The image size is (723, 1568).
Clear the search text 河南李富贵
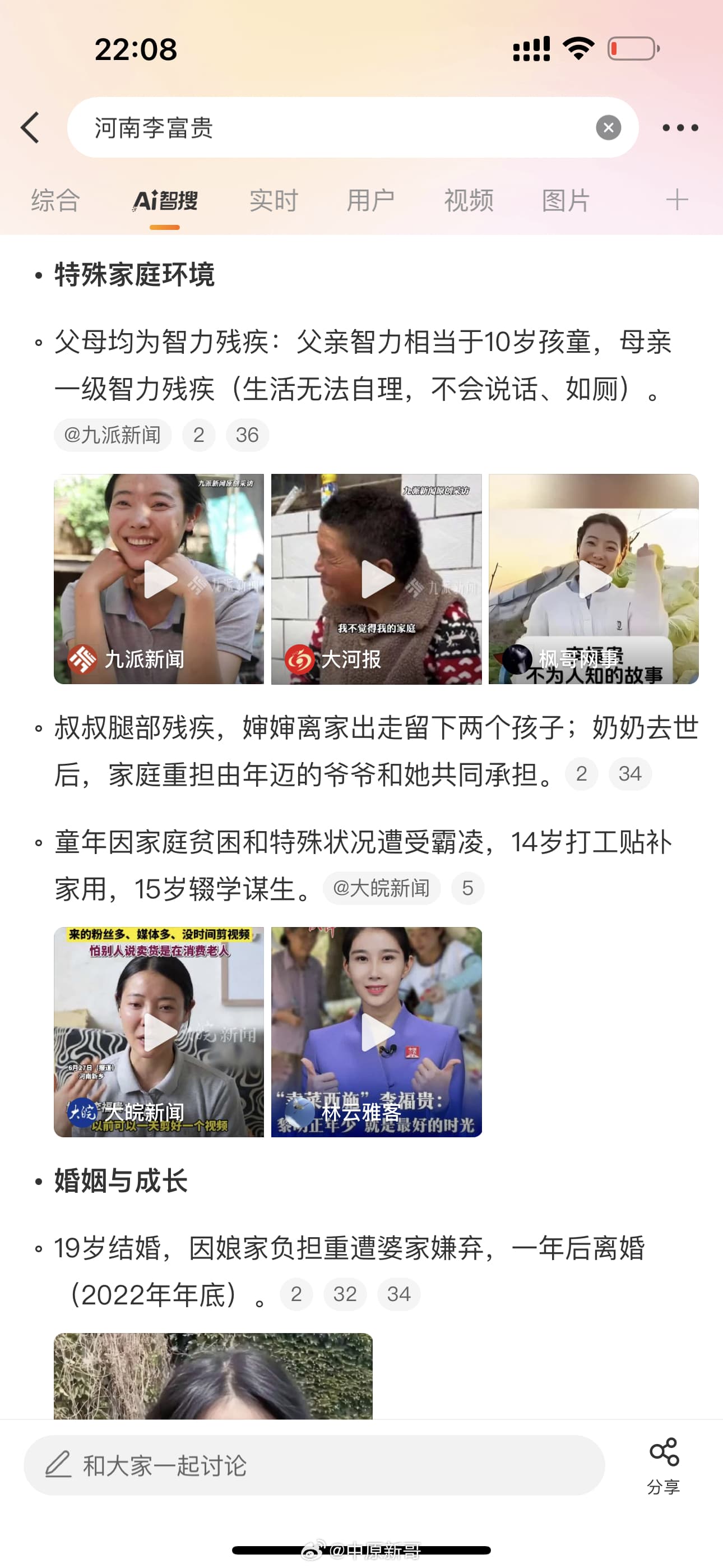click(608, 127)
